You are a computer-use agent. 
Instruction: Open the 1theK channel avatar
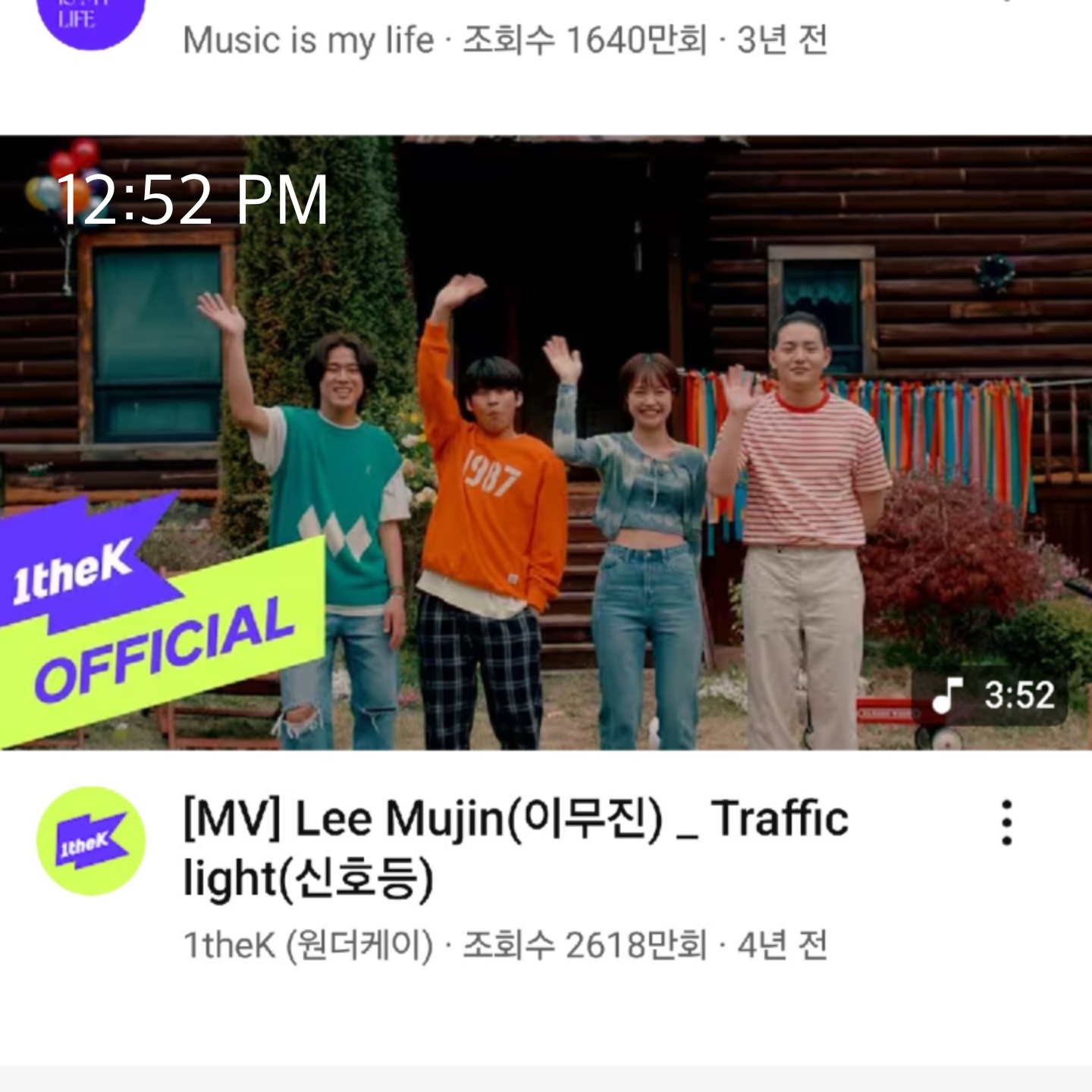[91, 841]
